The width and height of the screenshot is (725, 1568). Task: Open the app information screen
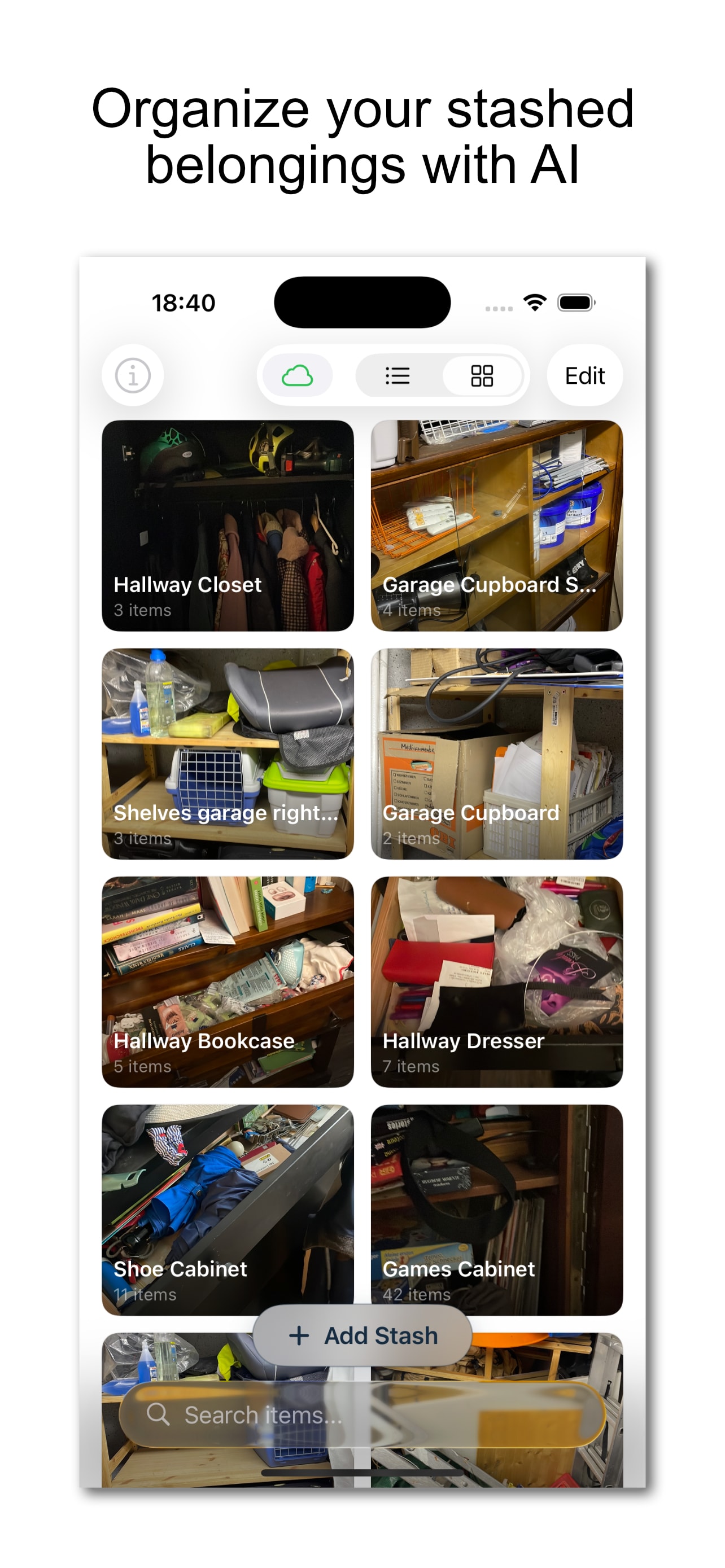(x=132, y=375)
